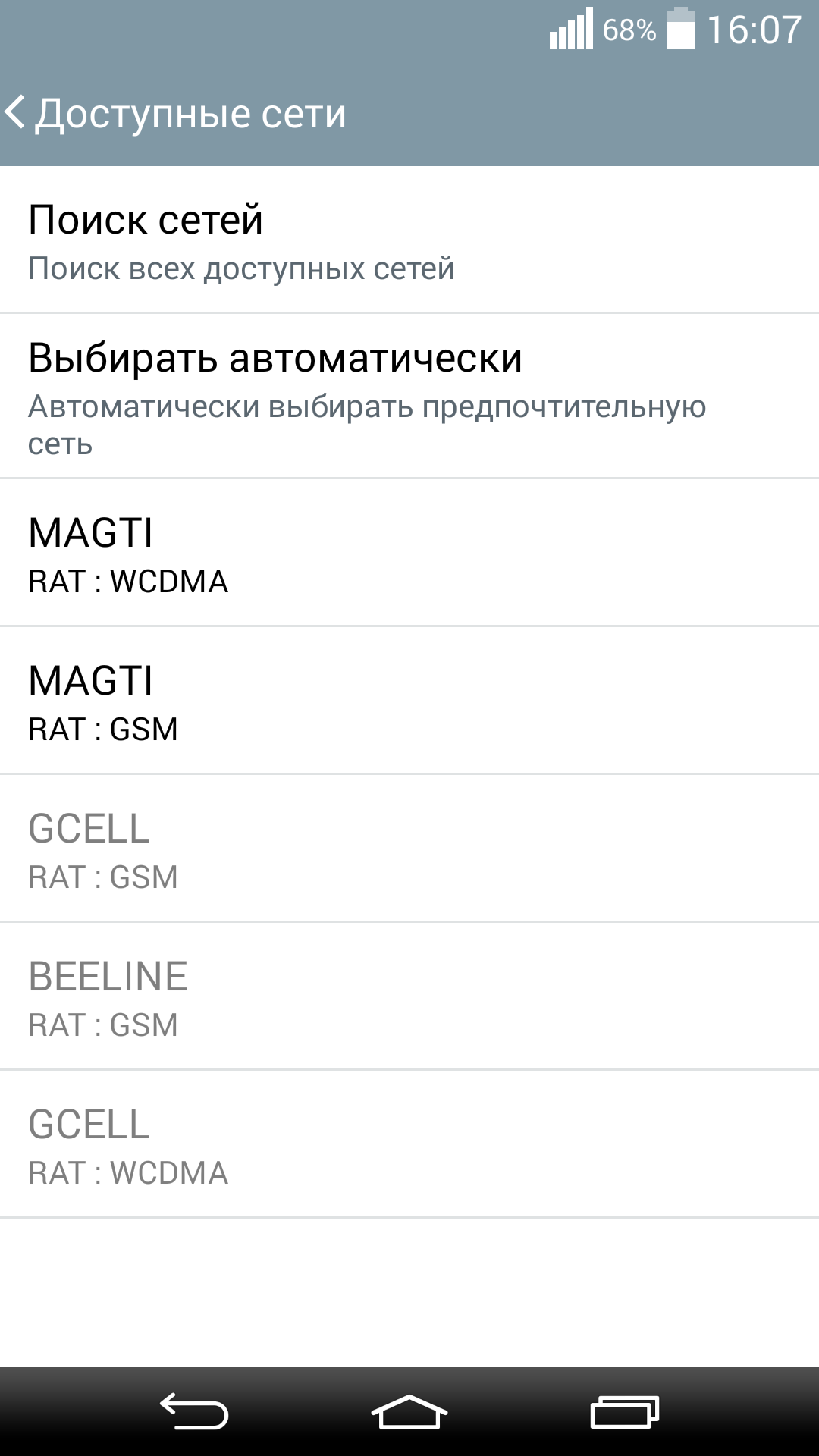The height and width of the screenshot is (1456, 819).
Task: Choose MAGTI network with RAT GSM
Action: pyautogui.click(x=409, y=701)
